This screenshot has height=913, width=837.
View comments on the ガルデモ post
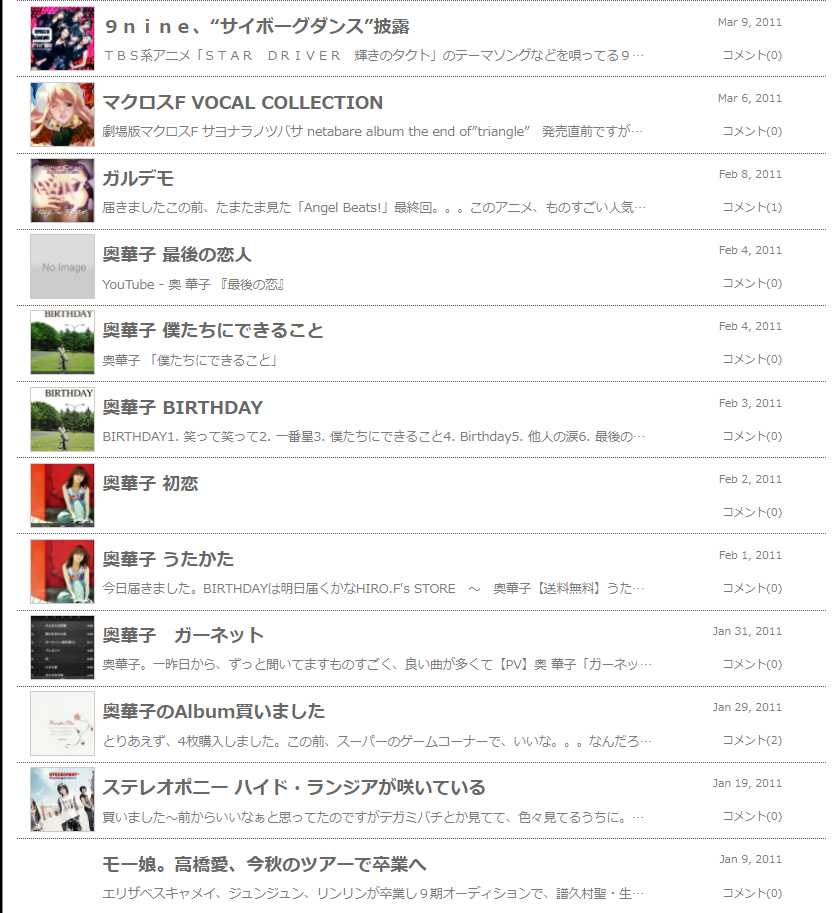point(752,207)
